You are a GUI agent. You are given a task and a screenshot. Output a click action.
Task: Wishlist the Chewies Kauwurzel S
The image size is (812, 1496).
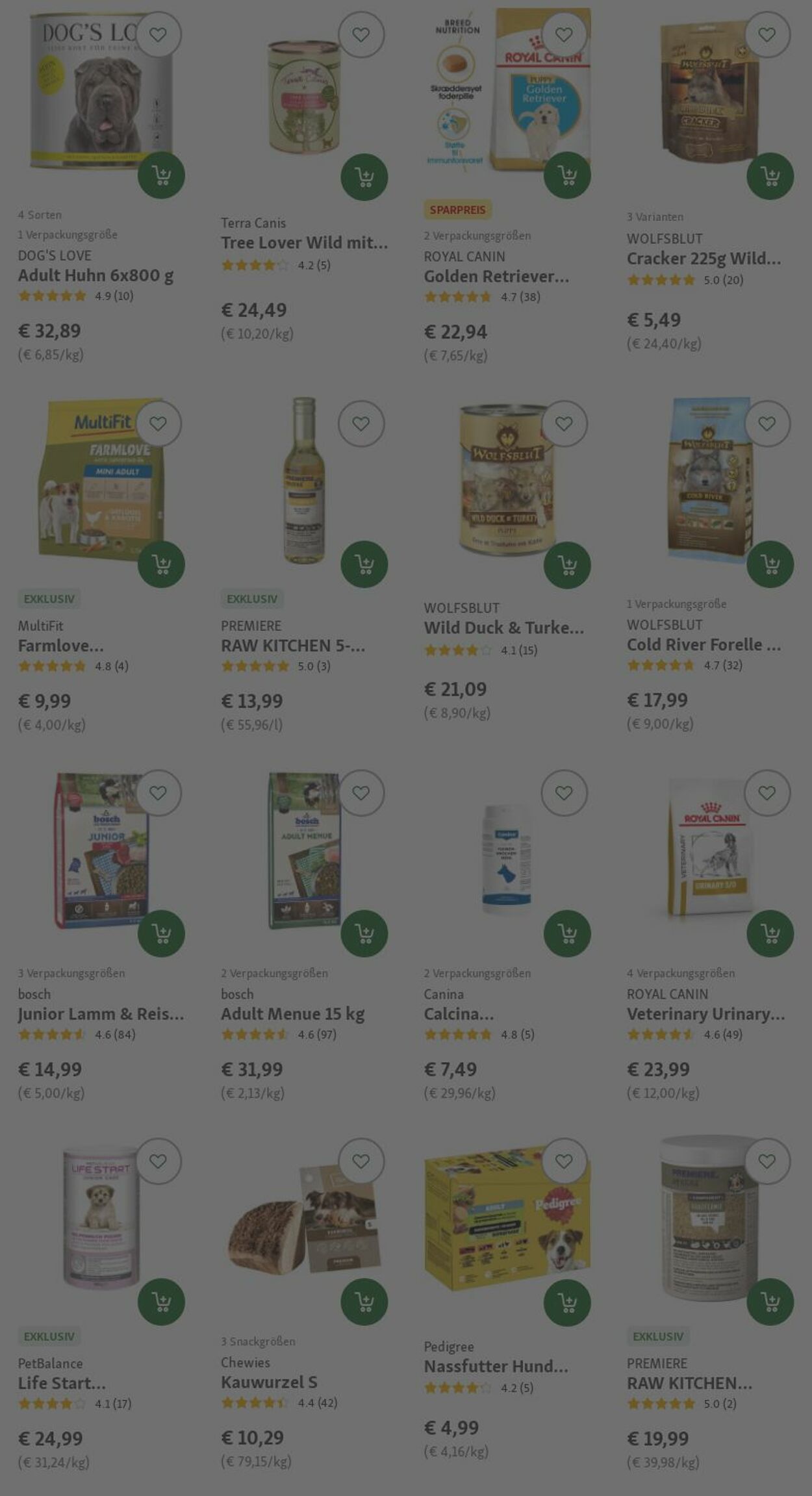(x=361, y=1161)
